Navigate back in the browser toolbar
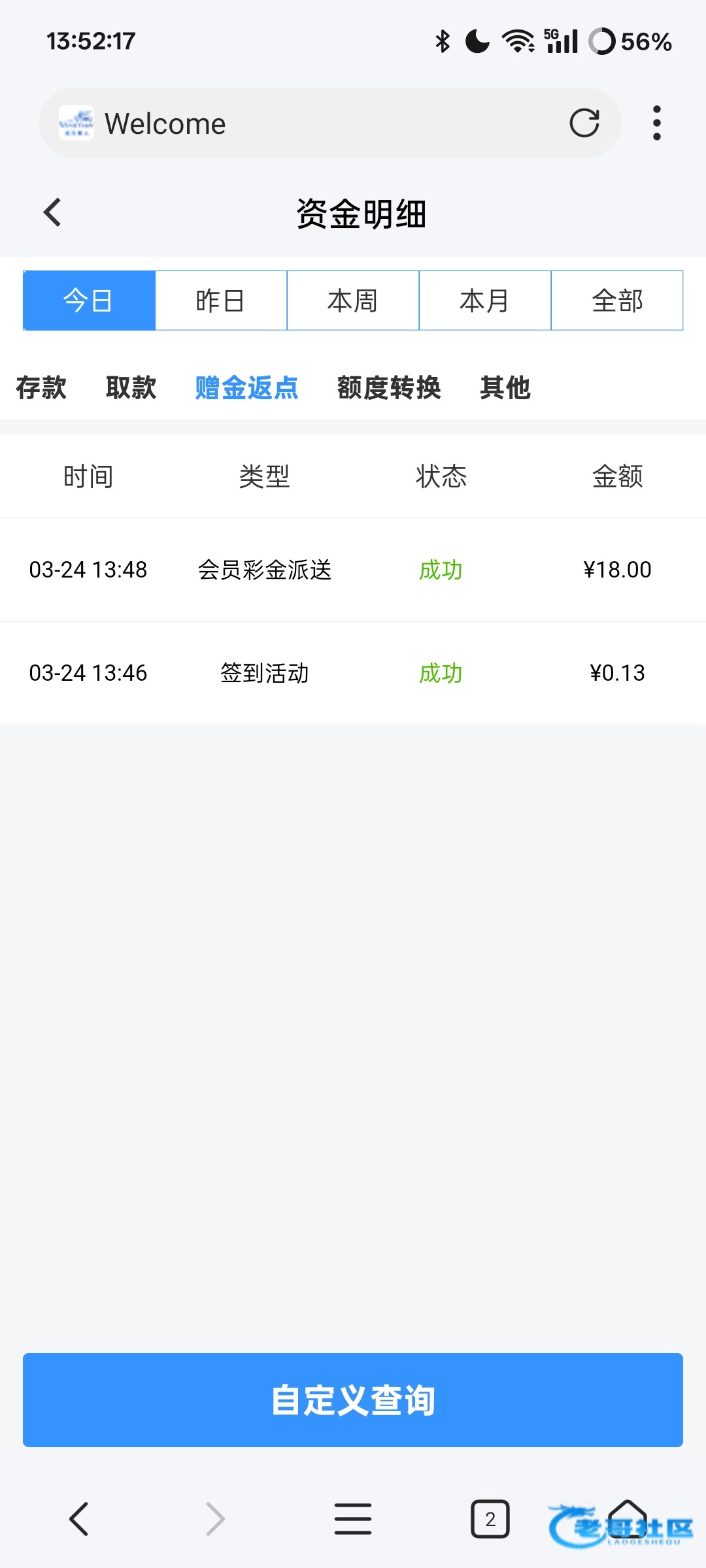 click(78, 1518)
